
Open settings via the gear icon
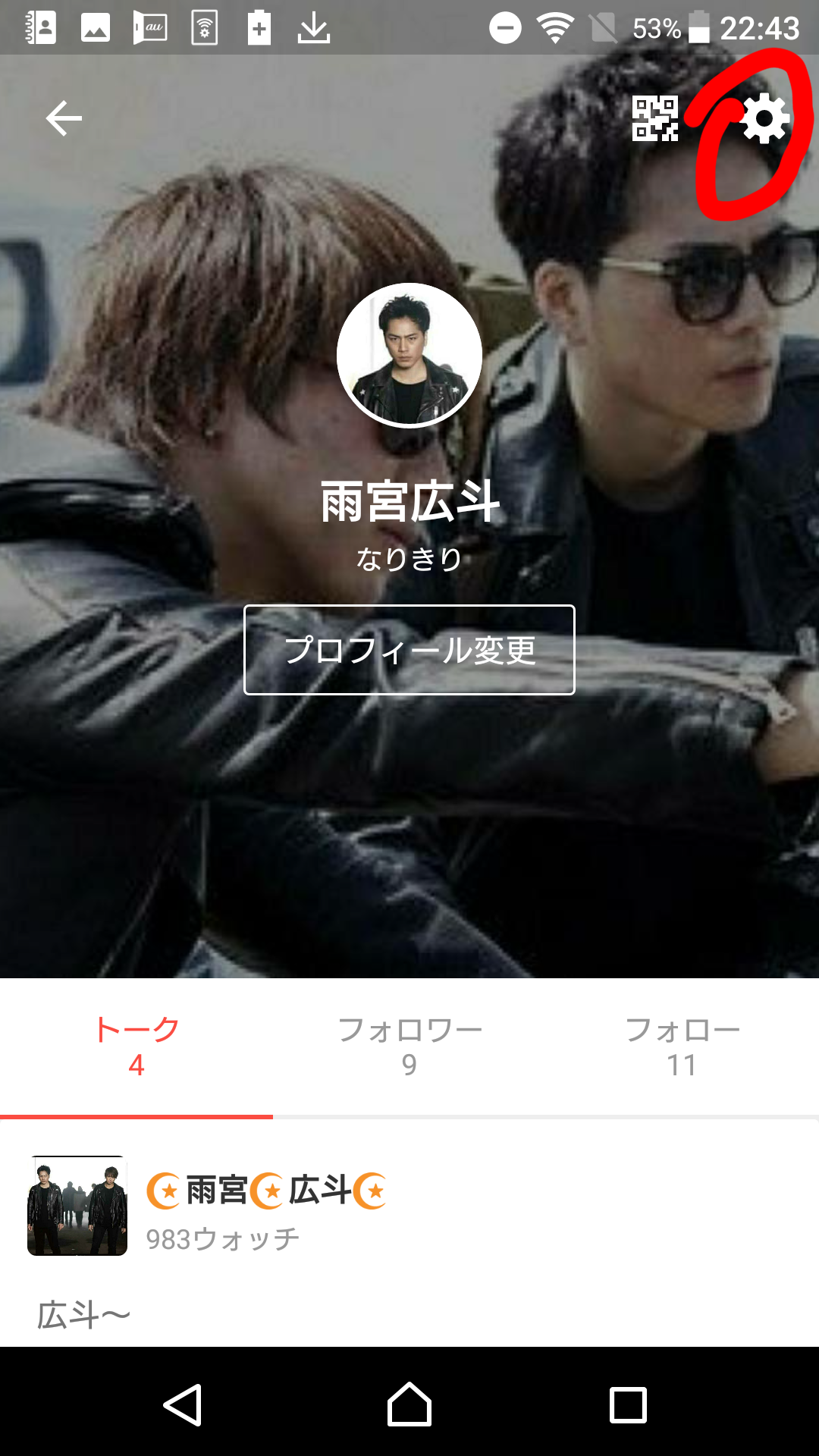pos(765,119)
